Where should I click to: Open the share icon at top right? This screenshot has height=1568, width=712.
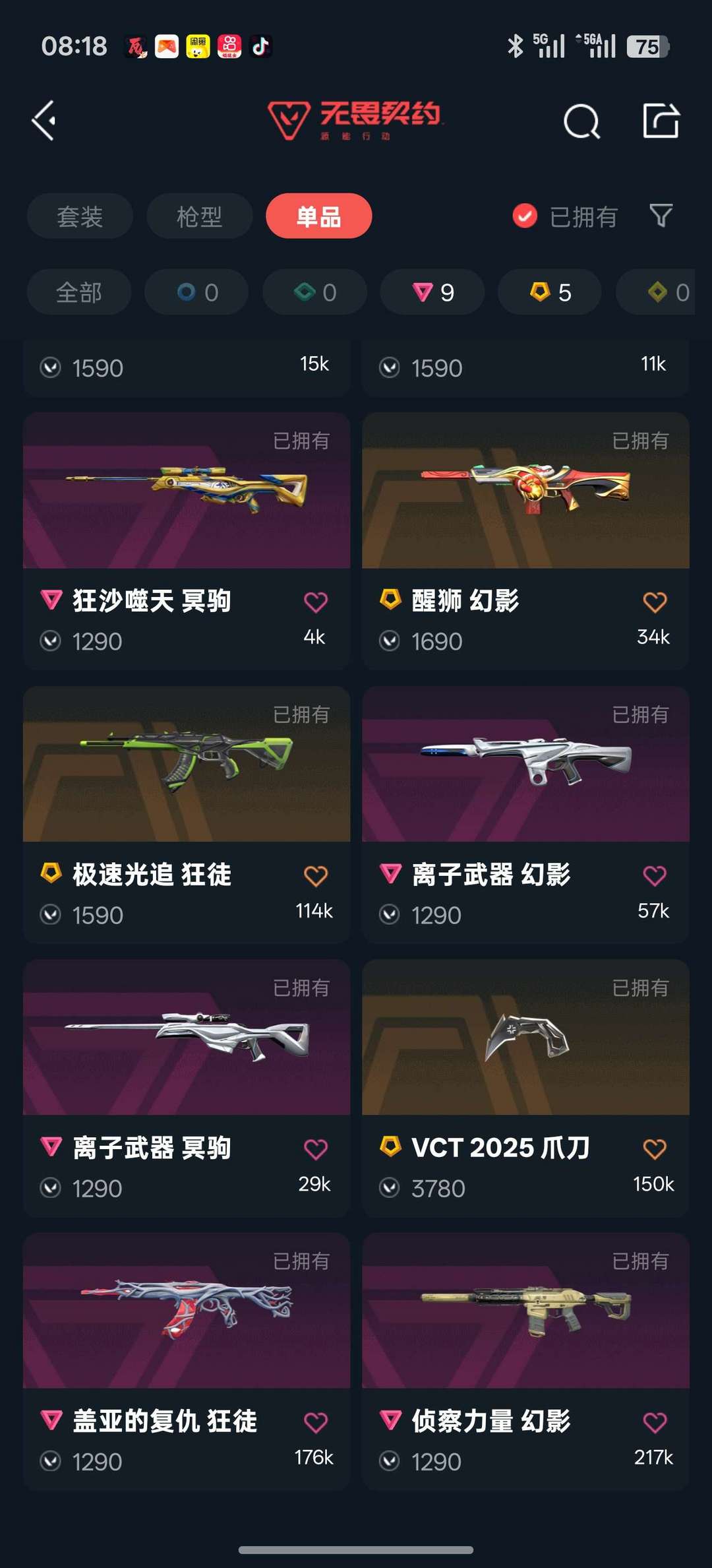[659, 121]
